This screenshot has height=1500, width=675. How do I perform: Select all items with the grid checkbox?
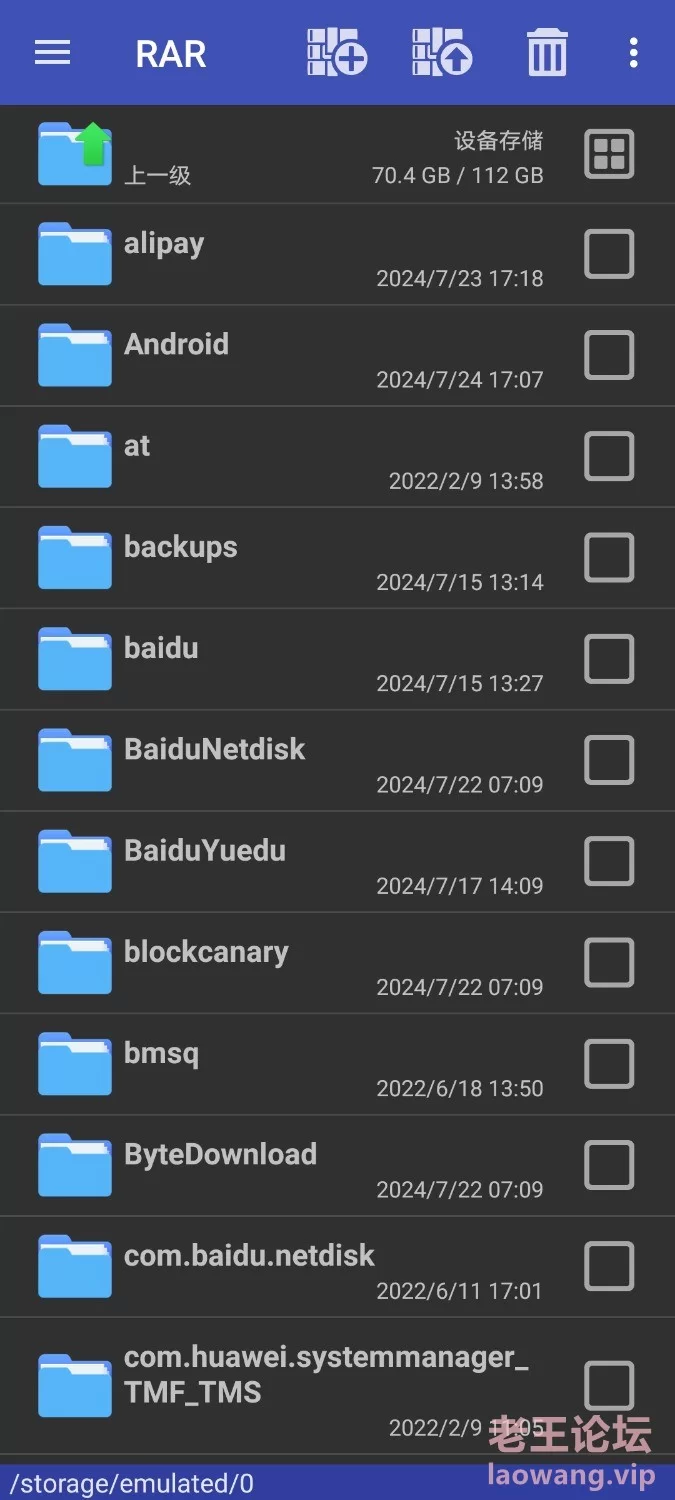tap(609, 154)
